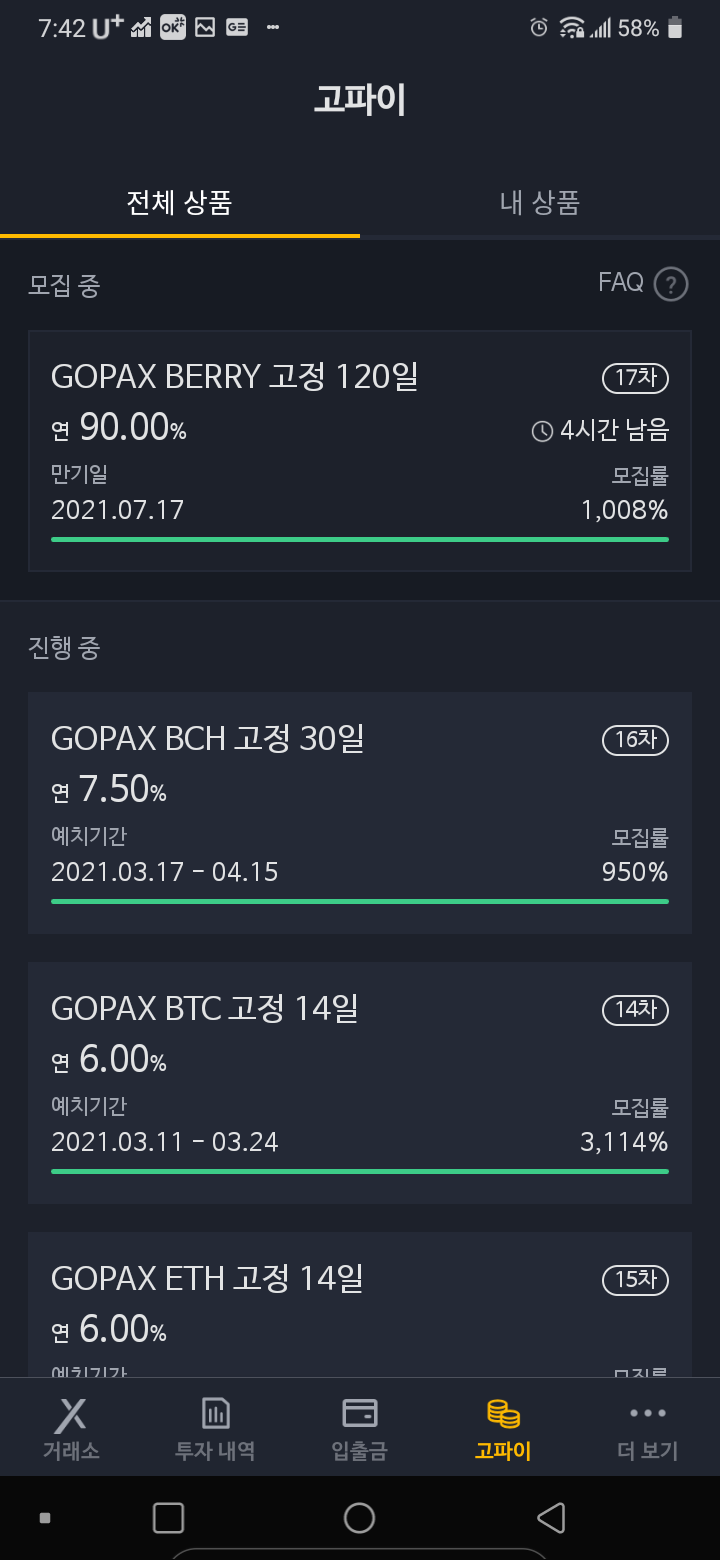Select the 전체 상품 tab
Image resolution: width=720 pixels, height=1560 pixels.
[179, 202]
